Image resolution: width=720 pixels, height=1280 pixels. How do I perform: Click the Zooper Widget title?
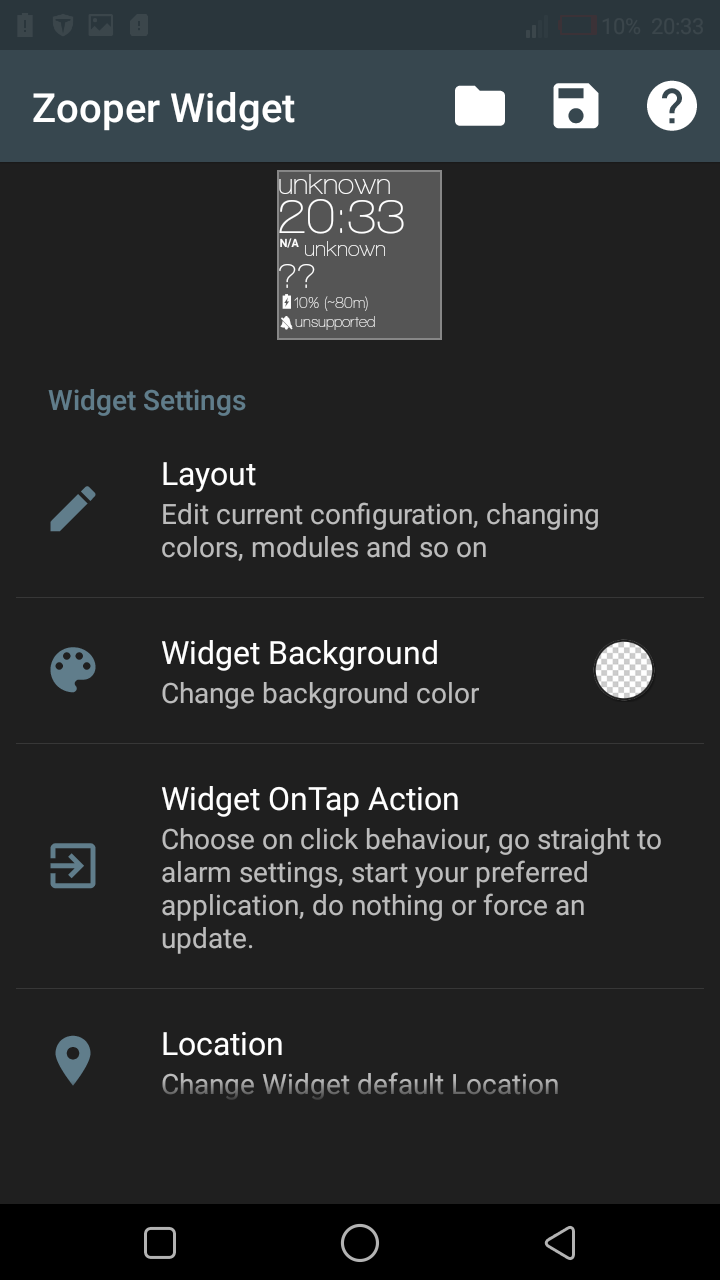tap(163, 107)
